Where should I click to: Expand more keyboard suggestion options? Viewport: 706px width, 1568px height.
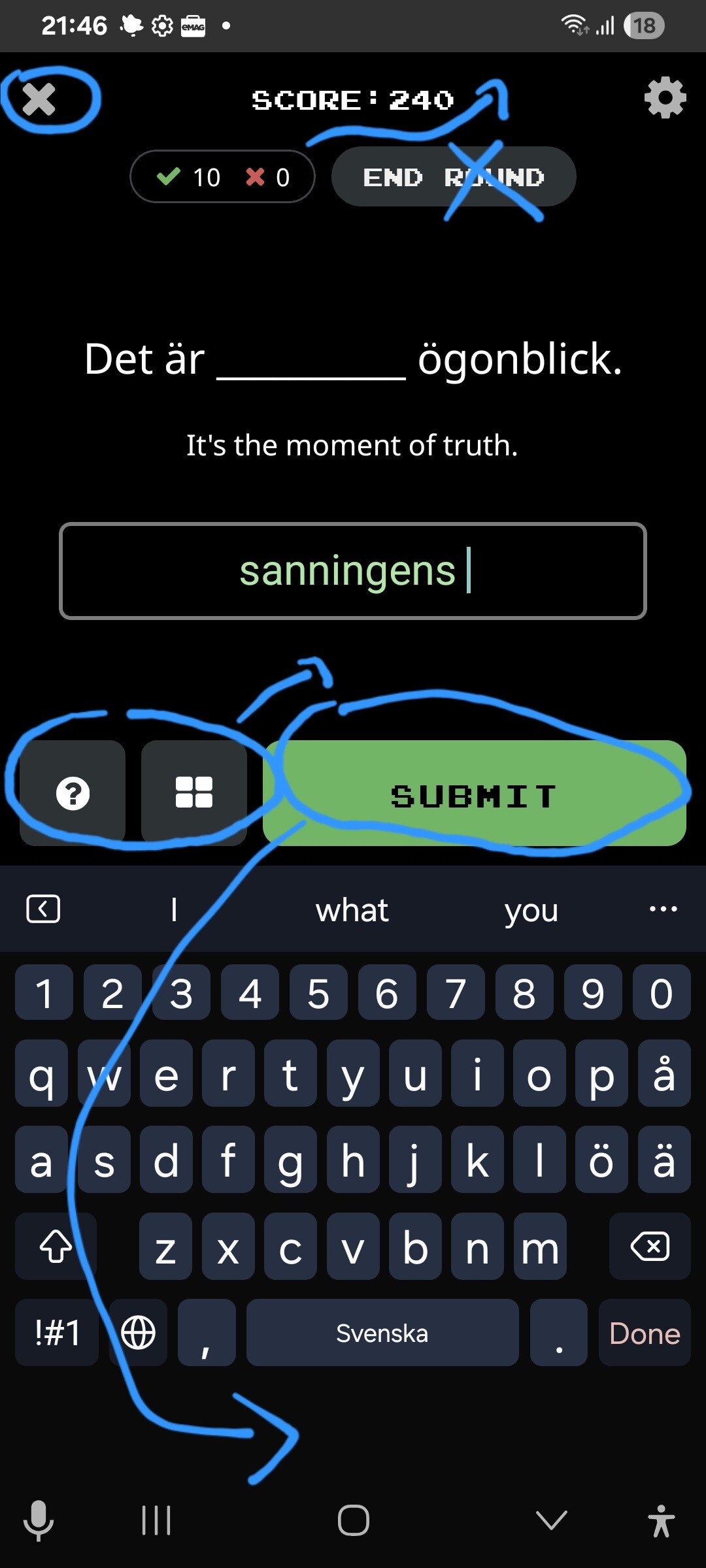(663, 909)
